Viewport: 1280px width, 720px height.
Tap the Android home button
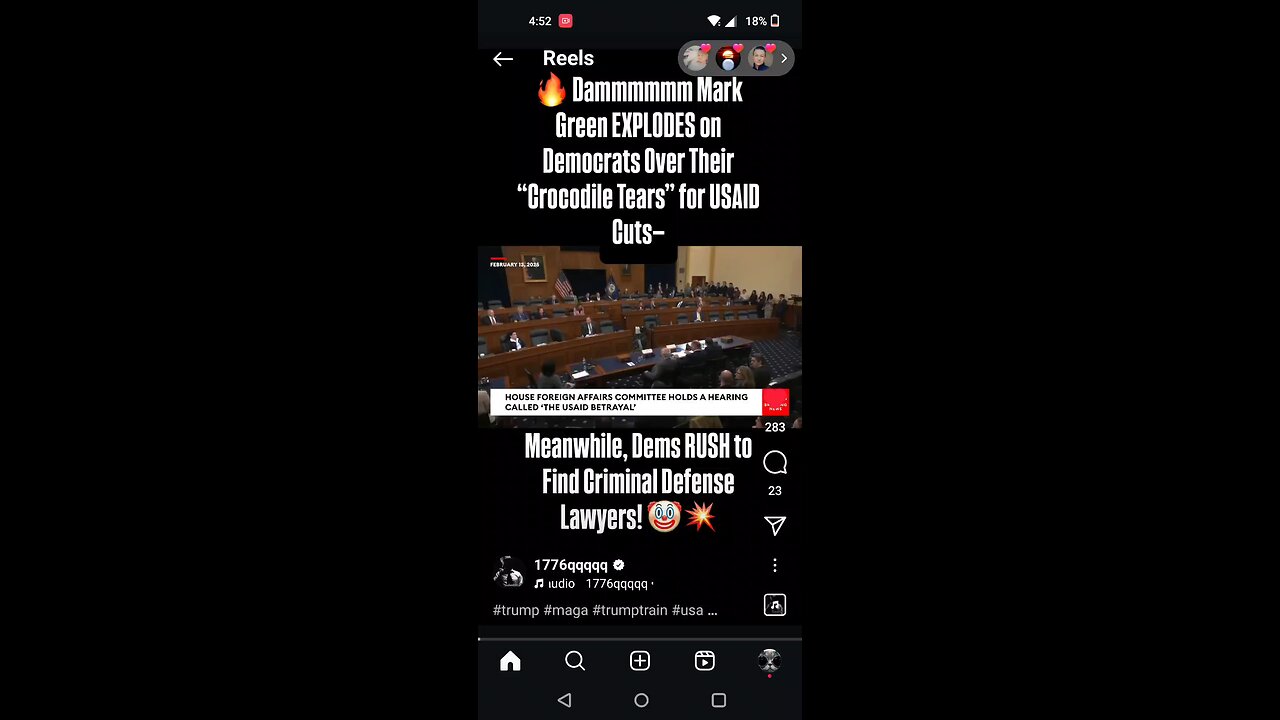(x=641, y=700)
